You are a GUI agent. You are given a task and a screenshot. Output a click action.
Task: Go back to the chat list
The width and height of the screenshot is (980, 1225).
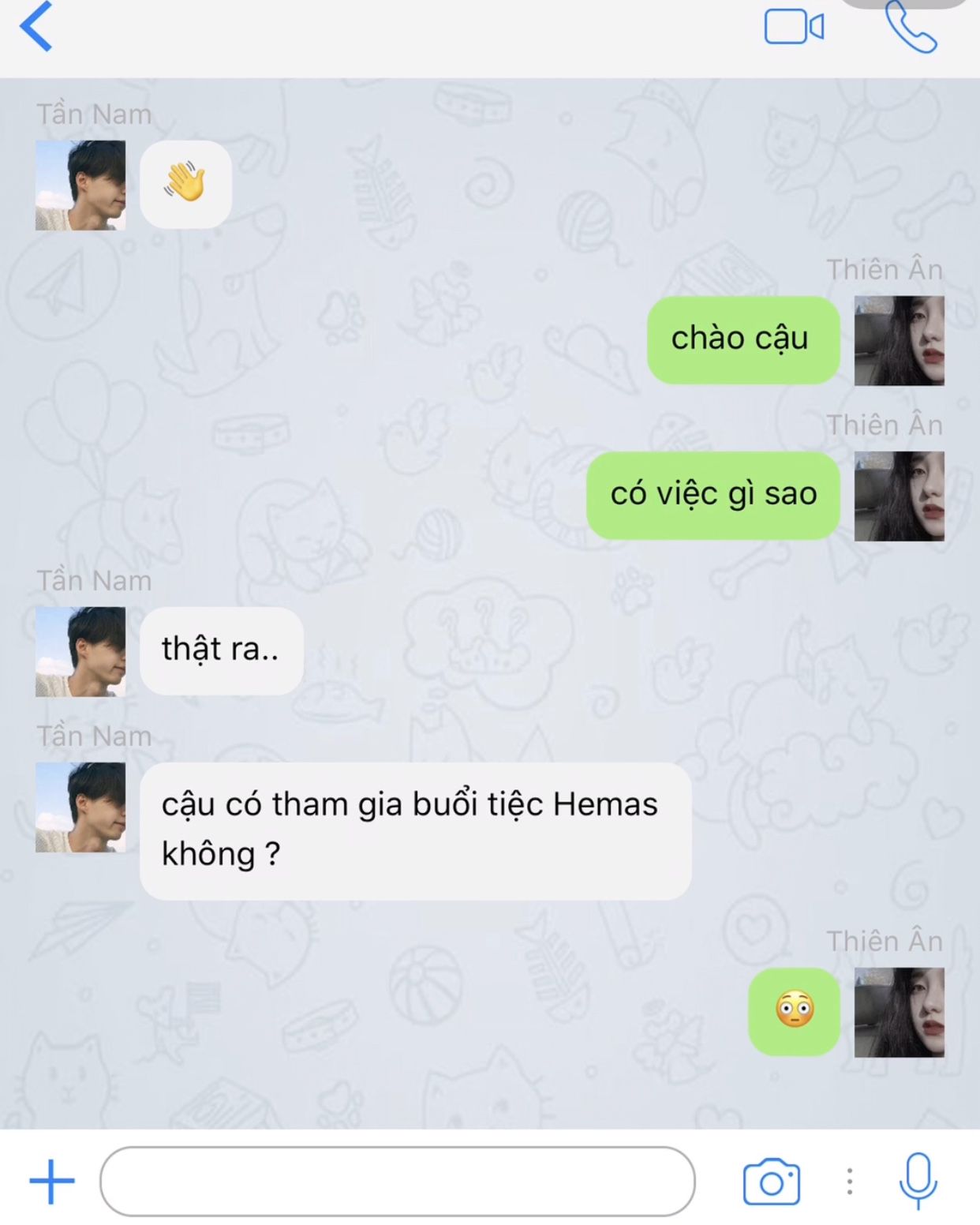coord(36,27)
